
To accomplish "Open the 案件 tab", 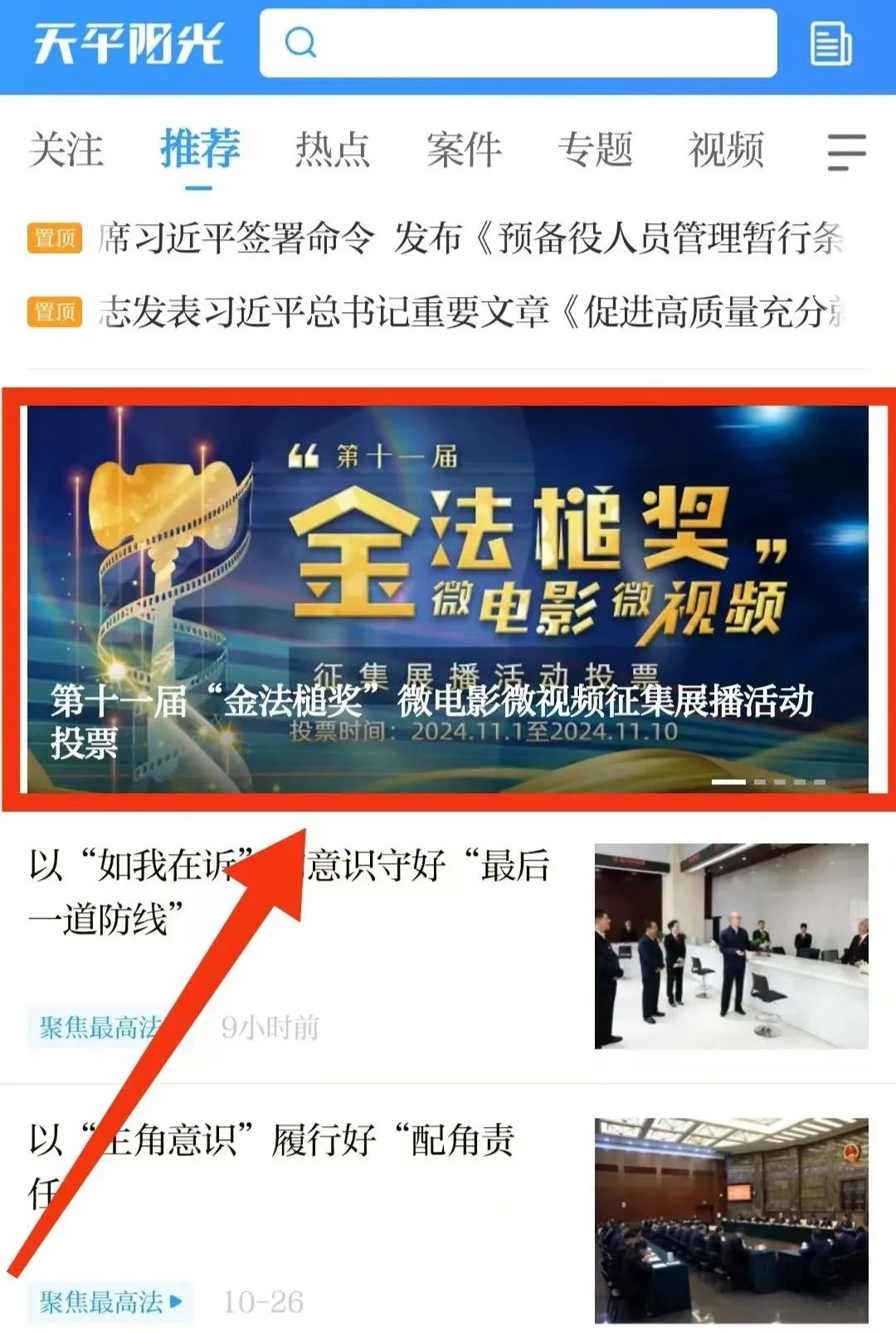I will click(464, 150).
